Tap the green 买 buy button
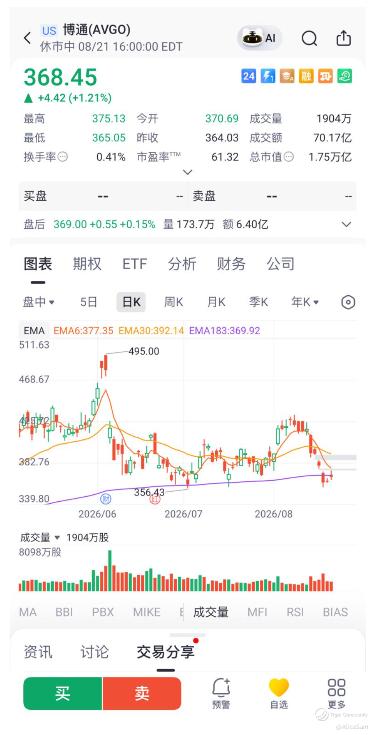 point(63,693)
